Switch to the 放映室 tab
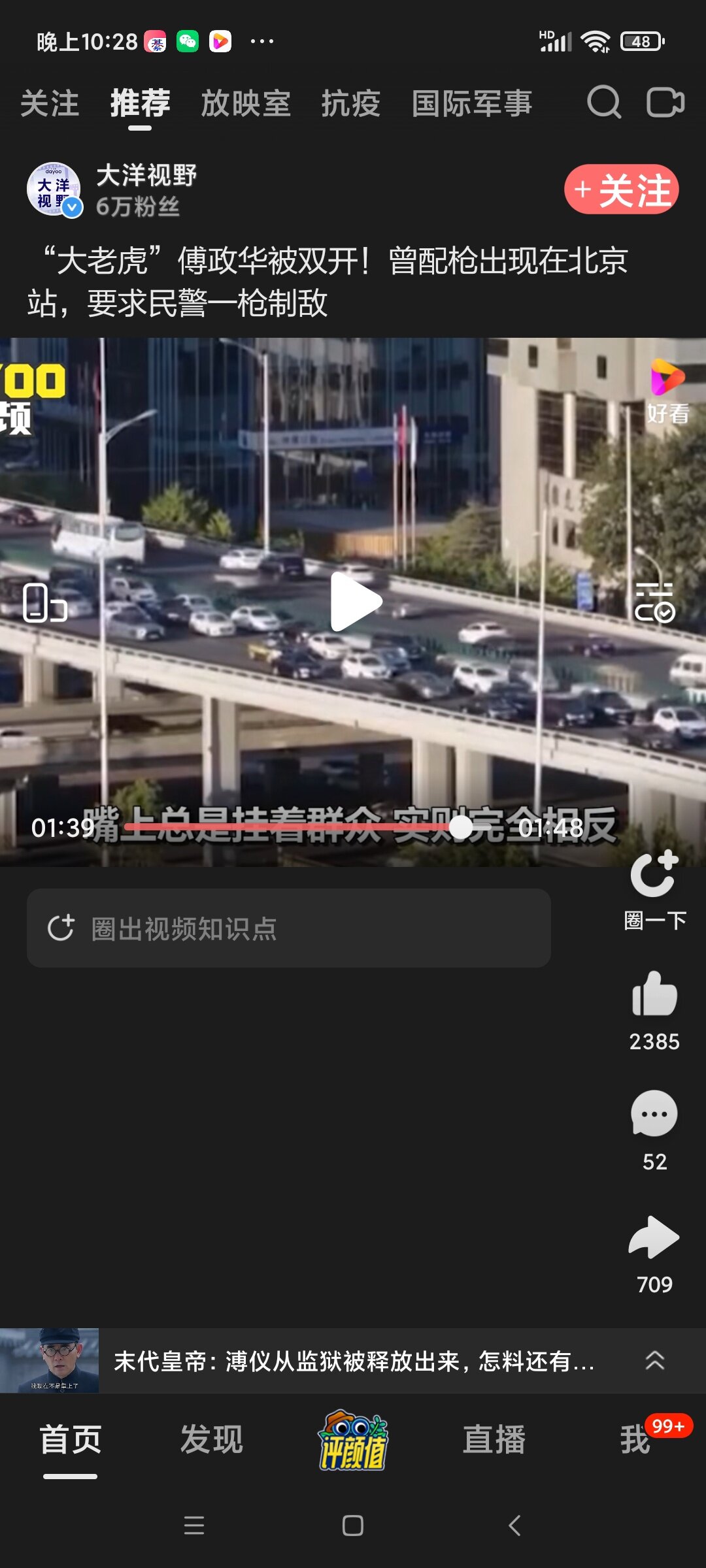Viewport: 706px width, 1568px height. click(x=245, y=104)
